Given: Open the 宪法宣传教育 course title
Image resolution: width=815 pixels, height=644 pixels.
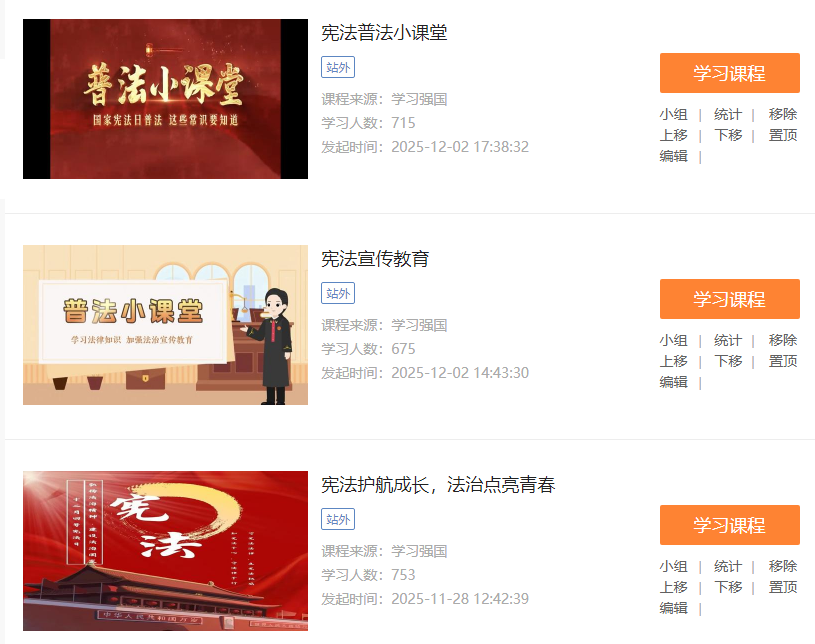Looking at the screenshot, I should pos(374,259).
